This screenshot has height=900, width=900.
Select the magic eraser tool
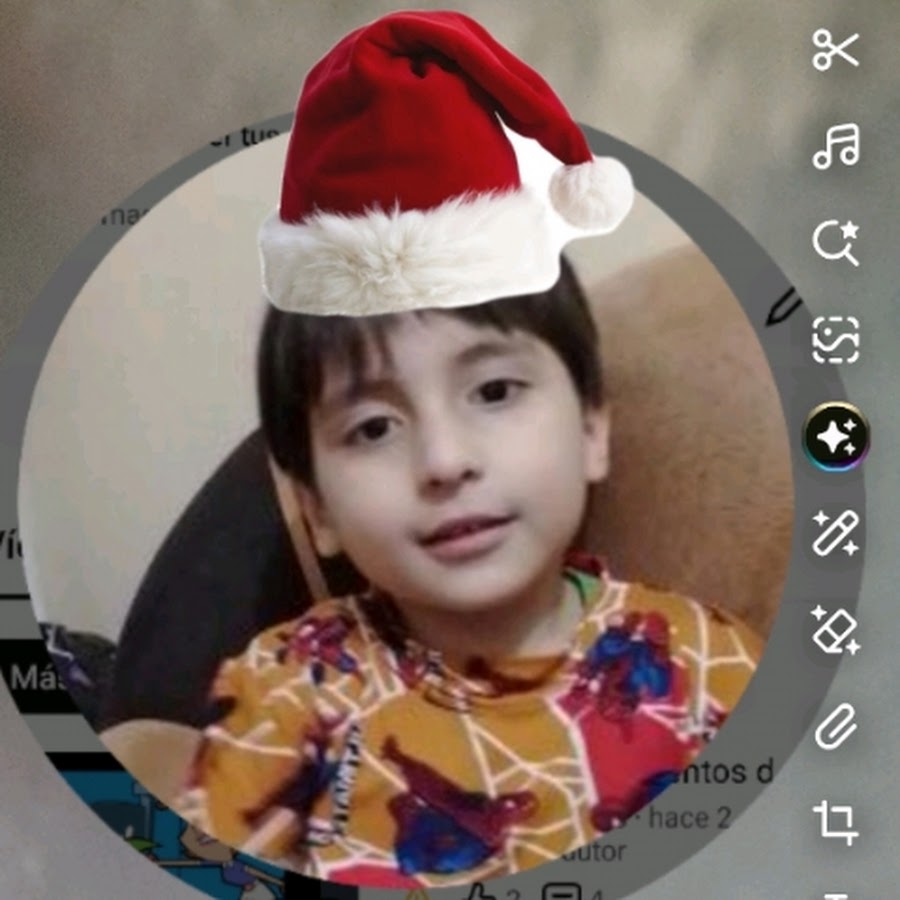[x=835, y=630]
